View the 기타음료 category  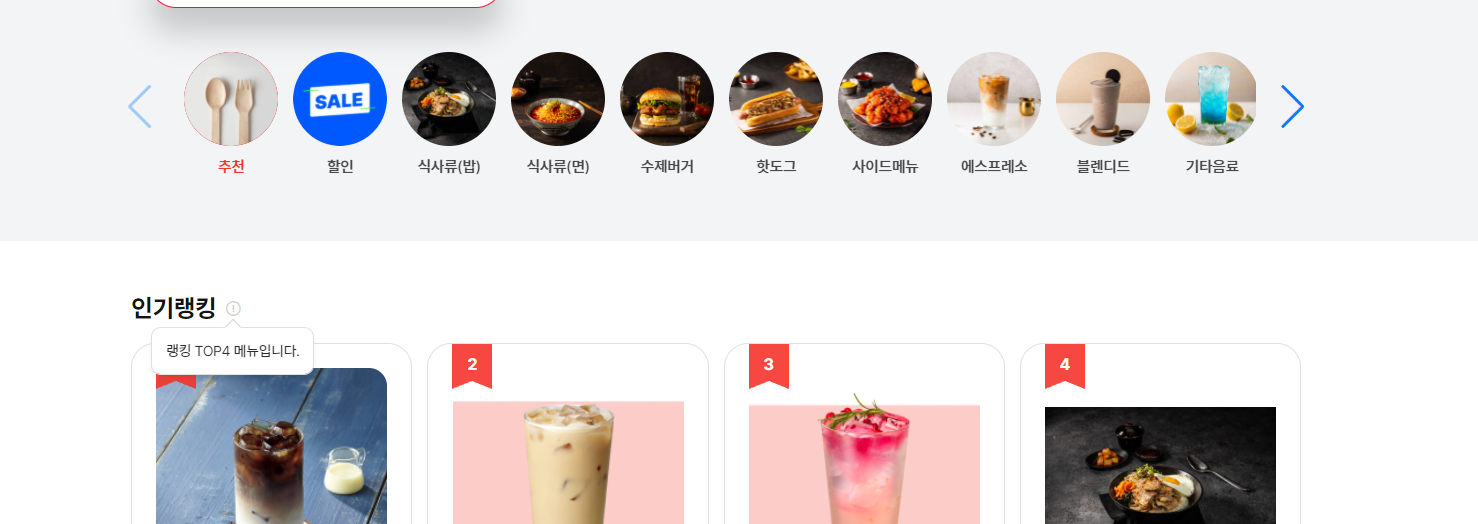(1211, 100)
